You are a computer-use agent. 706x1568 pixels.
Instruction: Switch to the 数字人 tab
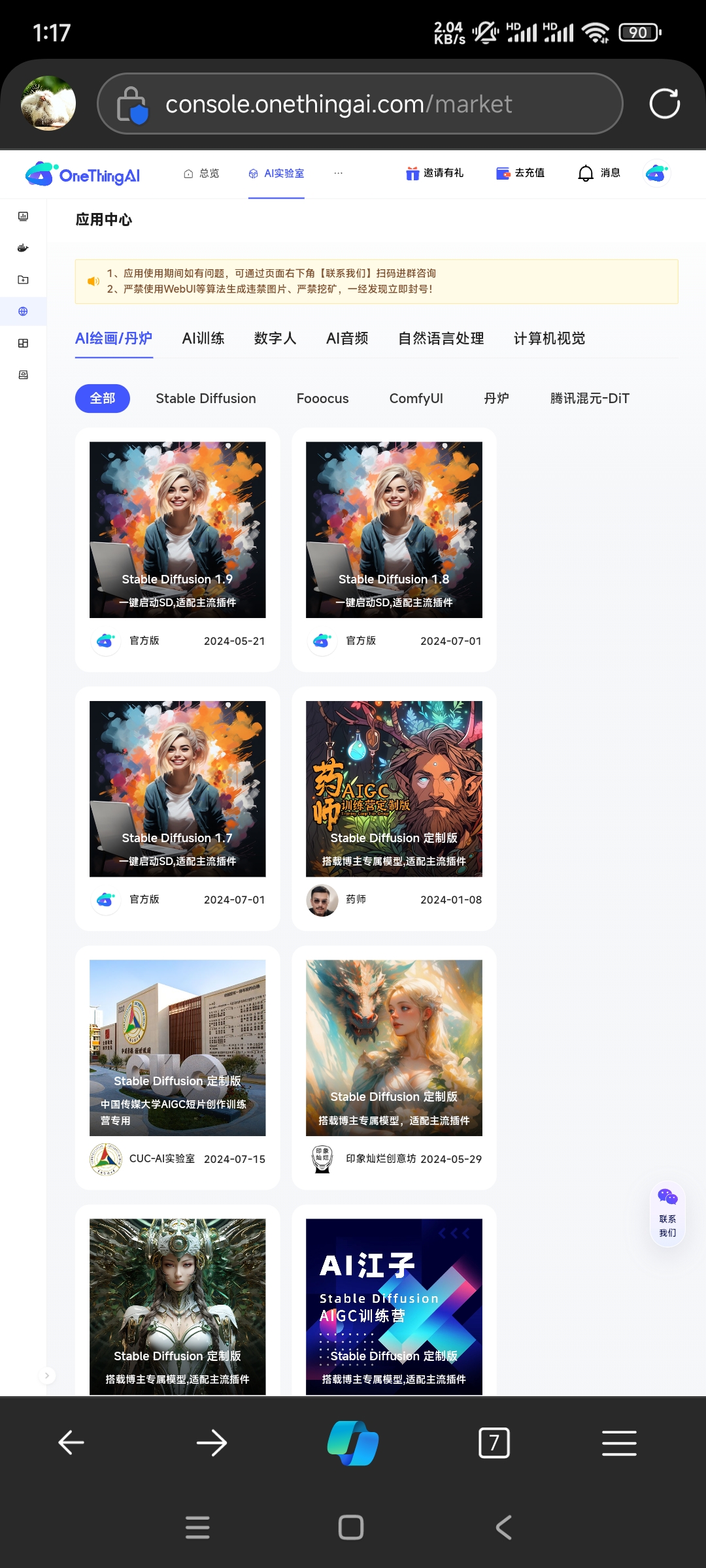275,338
